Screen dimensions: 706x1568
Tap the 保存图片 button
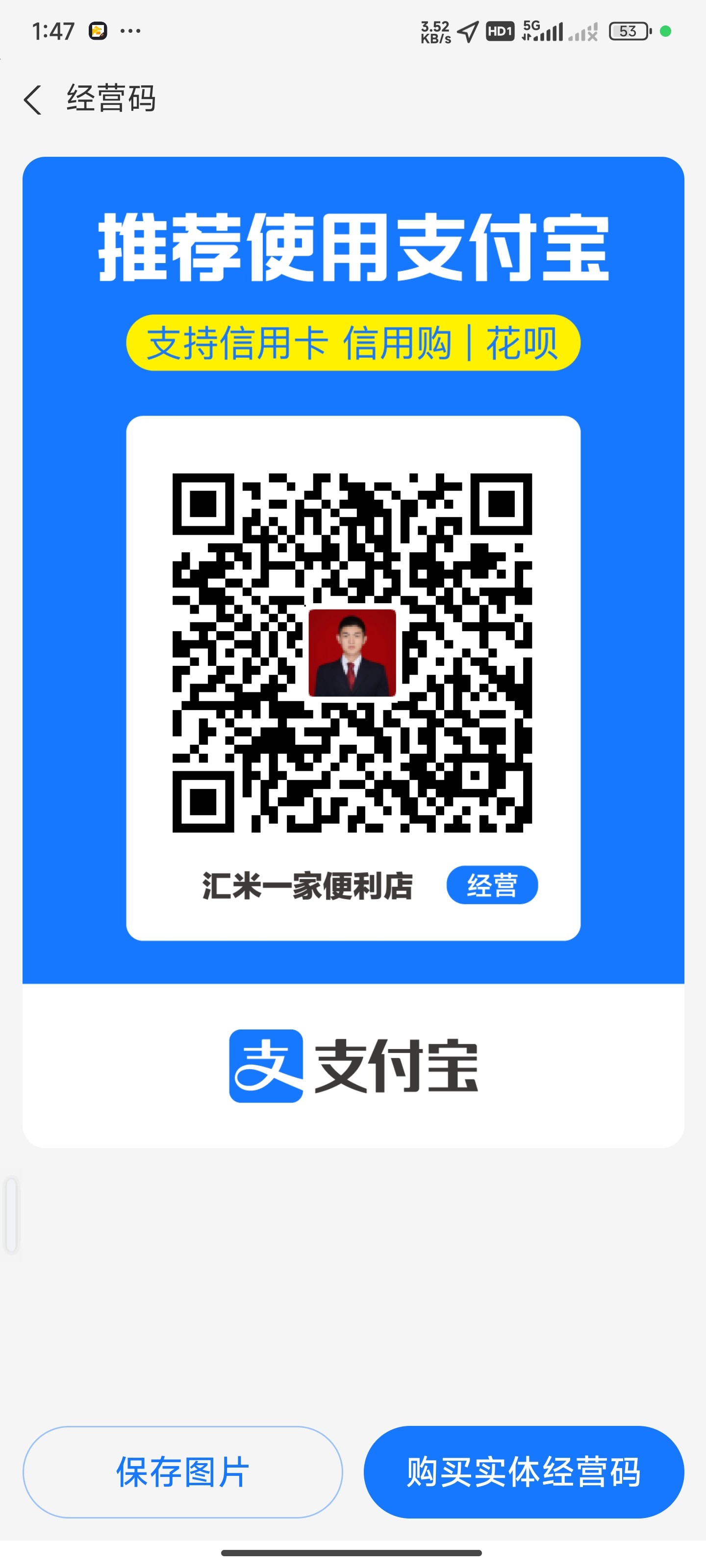pos(183,1471)
